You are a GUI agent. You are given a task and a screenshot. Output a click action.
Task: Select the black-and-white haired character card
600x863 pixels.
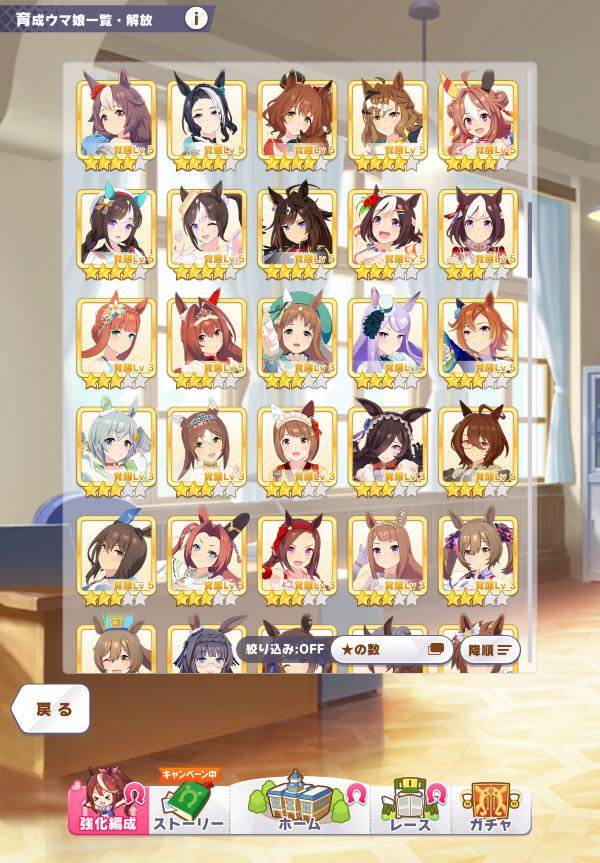pyautogui.click(x=207, y=120)
